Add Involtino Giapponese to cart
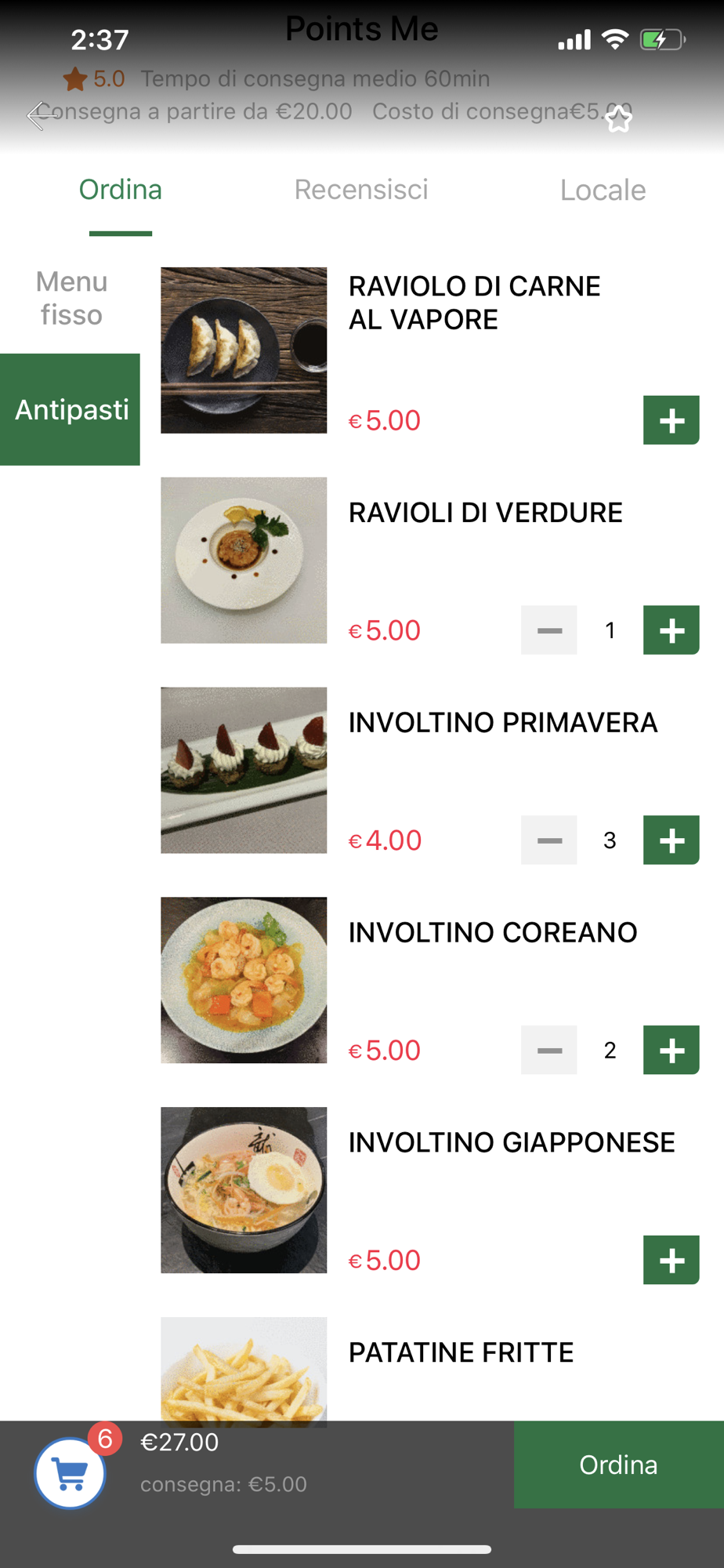The image size is (724, 1568). click(671, 1260)
